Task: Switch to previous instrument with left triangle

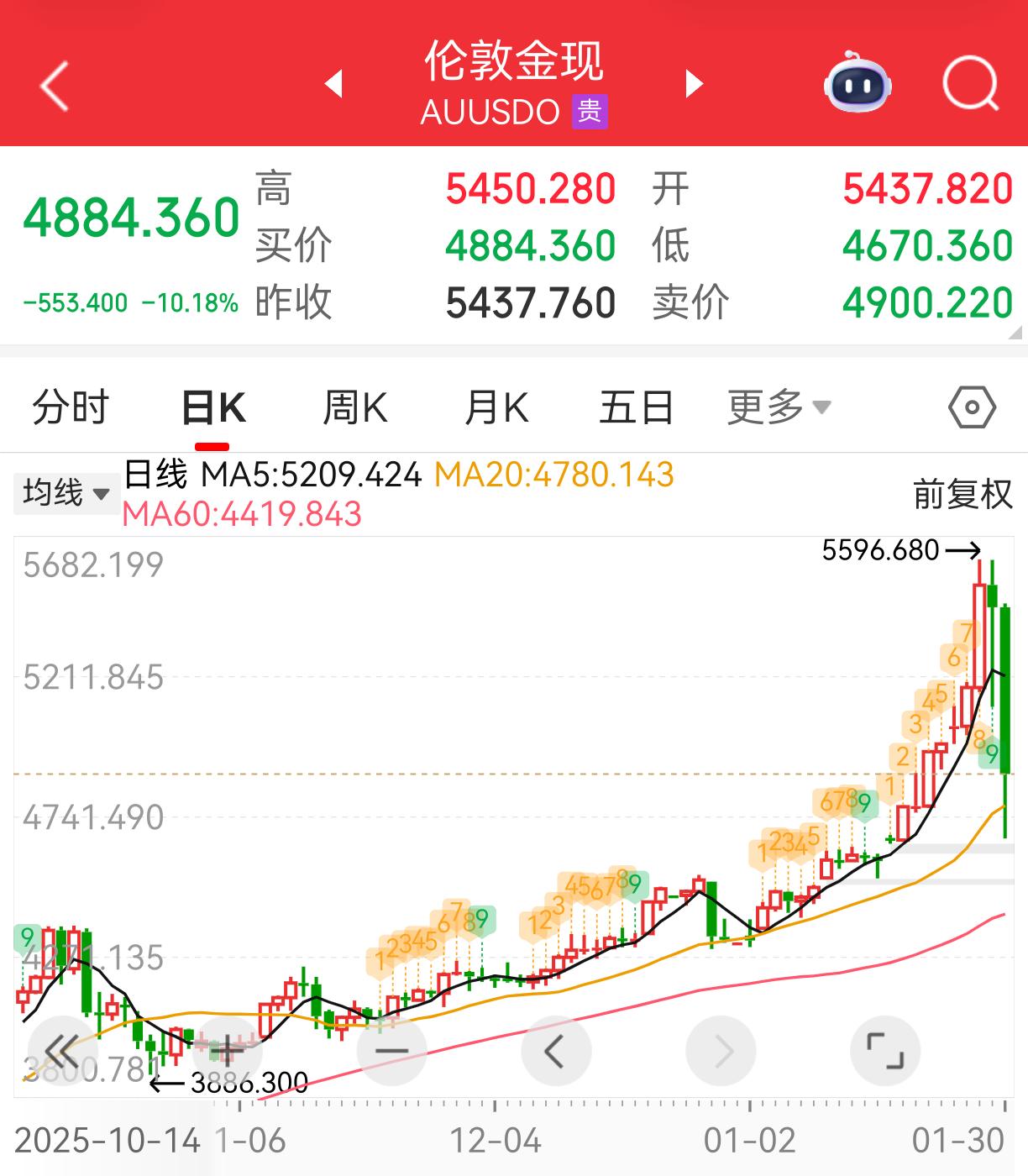Action: click(334, 84)
